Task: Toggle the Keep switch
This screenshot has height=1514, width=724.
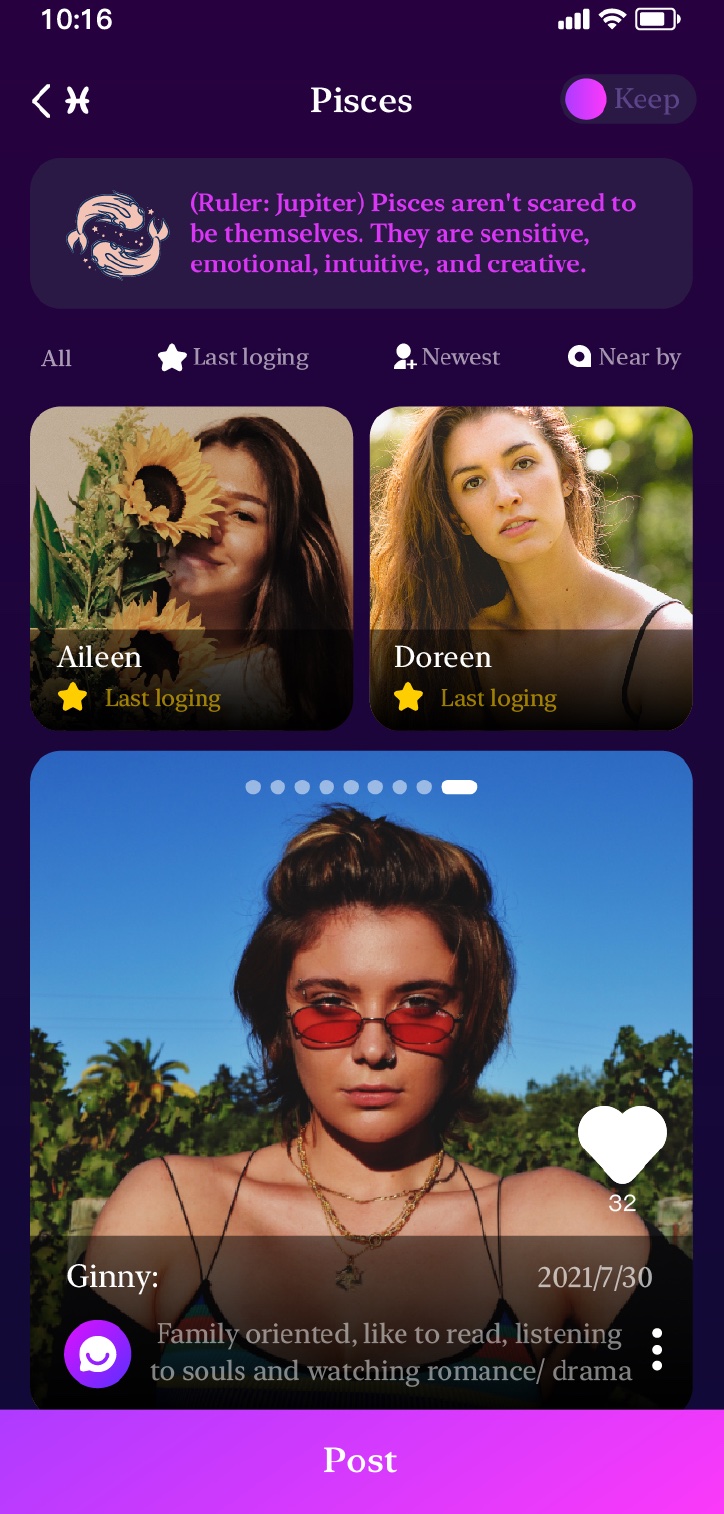Action: (x=627, y=100)
